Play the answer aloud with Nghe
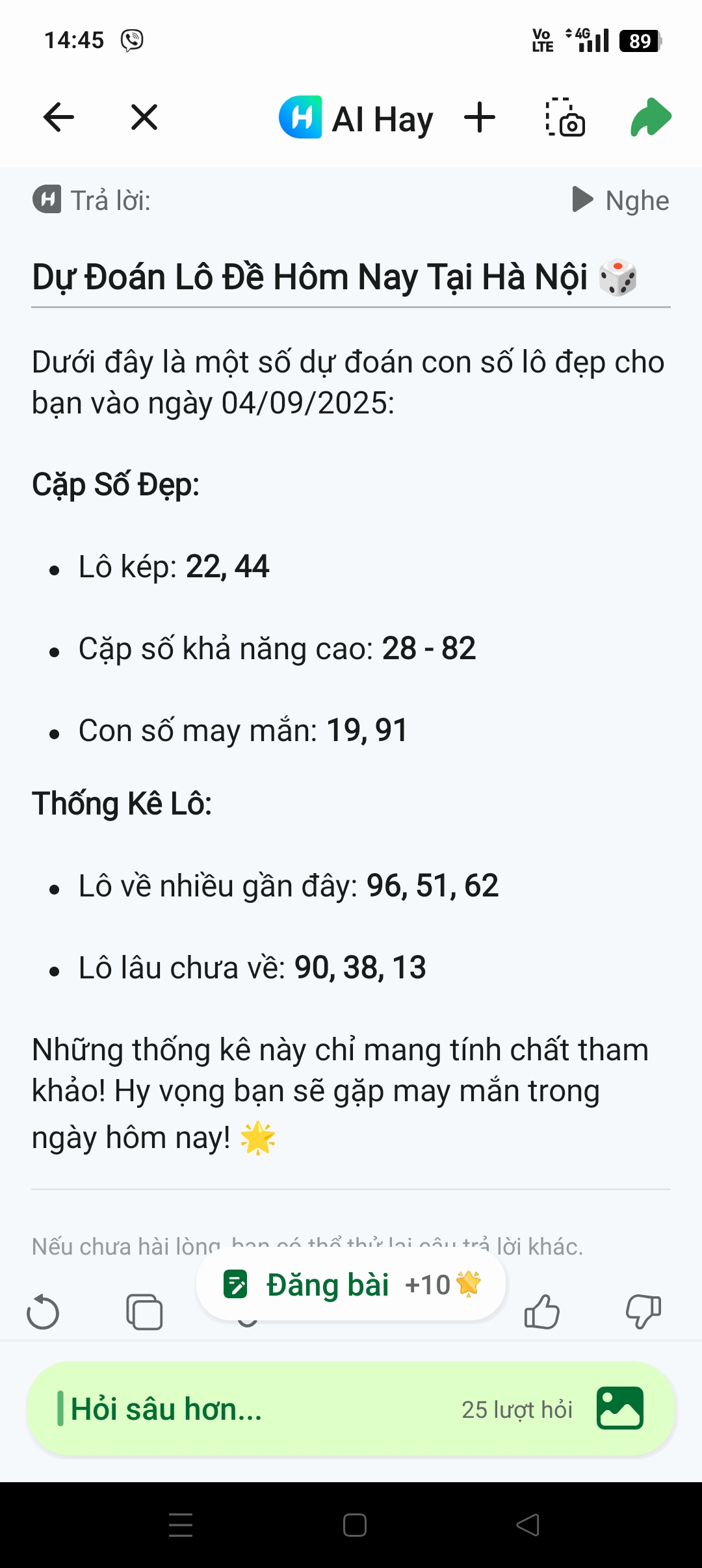Screen dimensions: 702x1568 621,200
